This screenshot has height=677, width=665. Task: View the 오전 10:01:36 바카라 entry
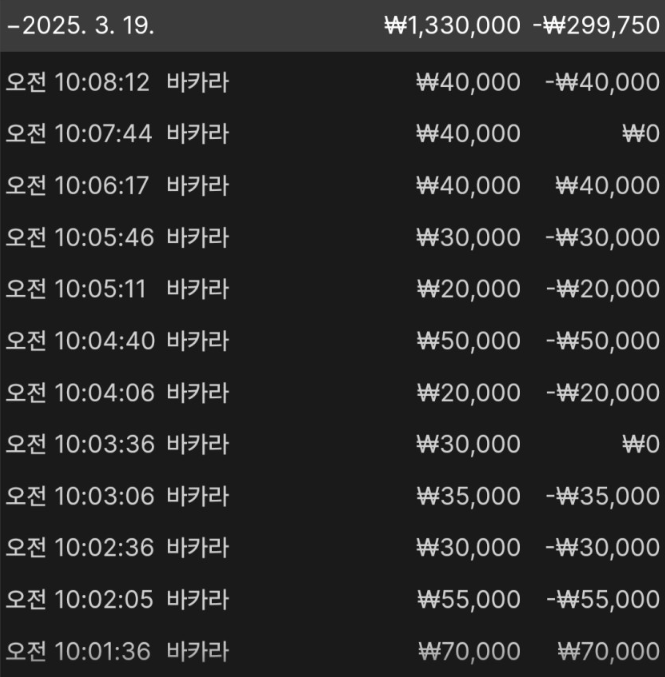point(332,652)
